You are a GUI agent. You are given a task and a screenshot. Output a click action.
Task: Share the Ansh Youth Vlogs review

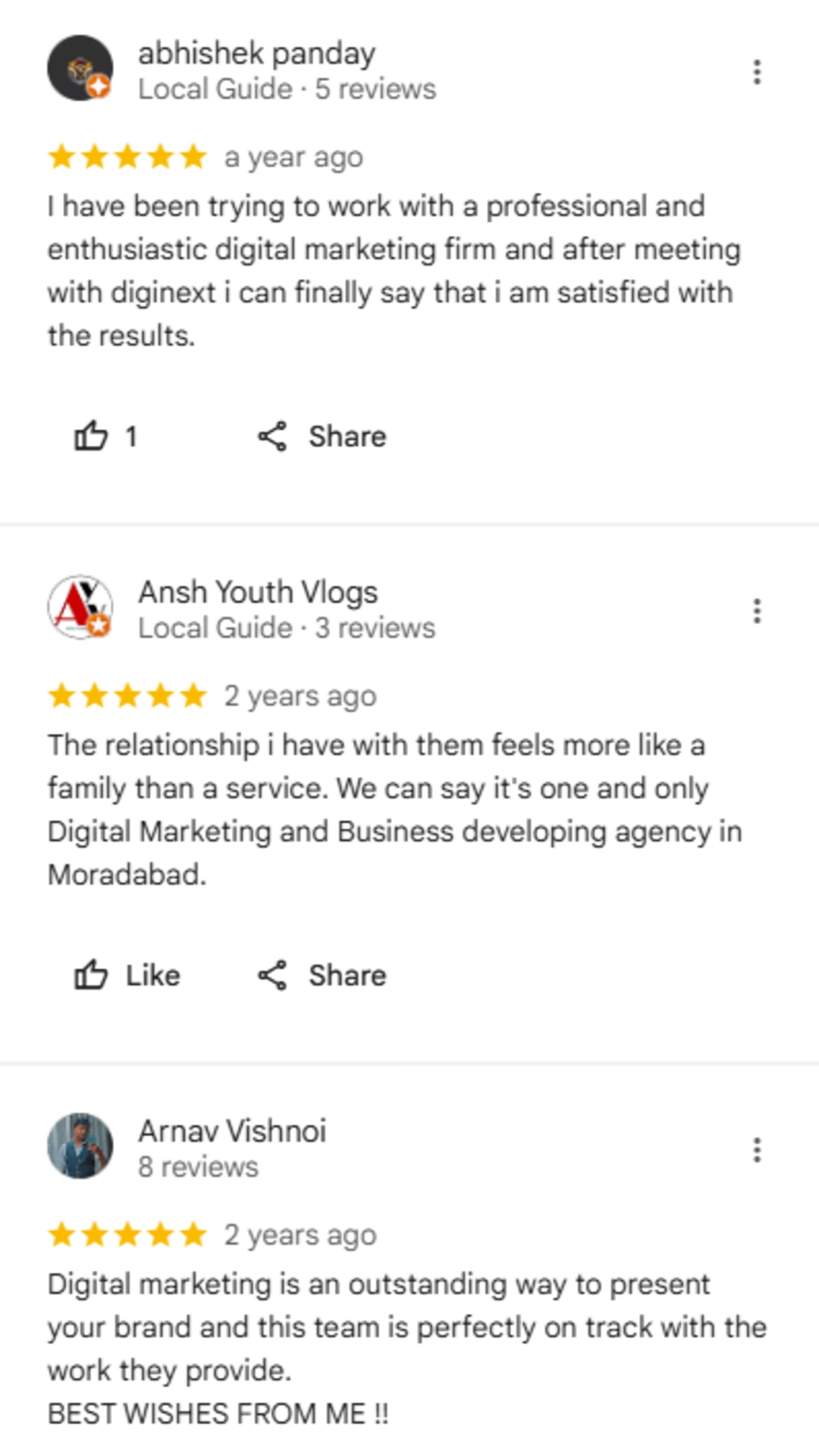click(x=322, y=975)
